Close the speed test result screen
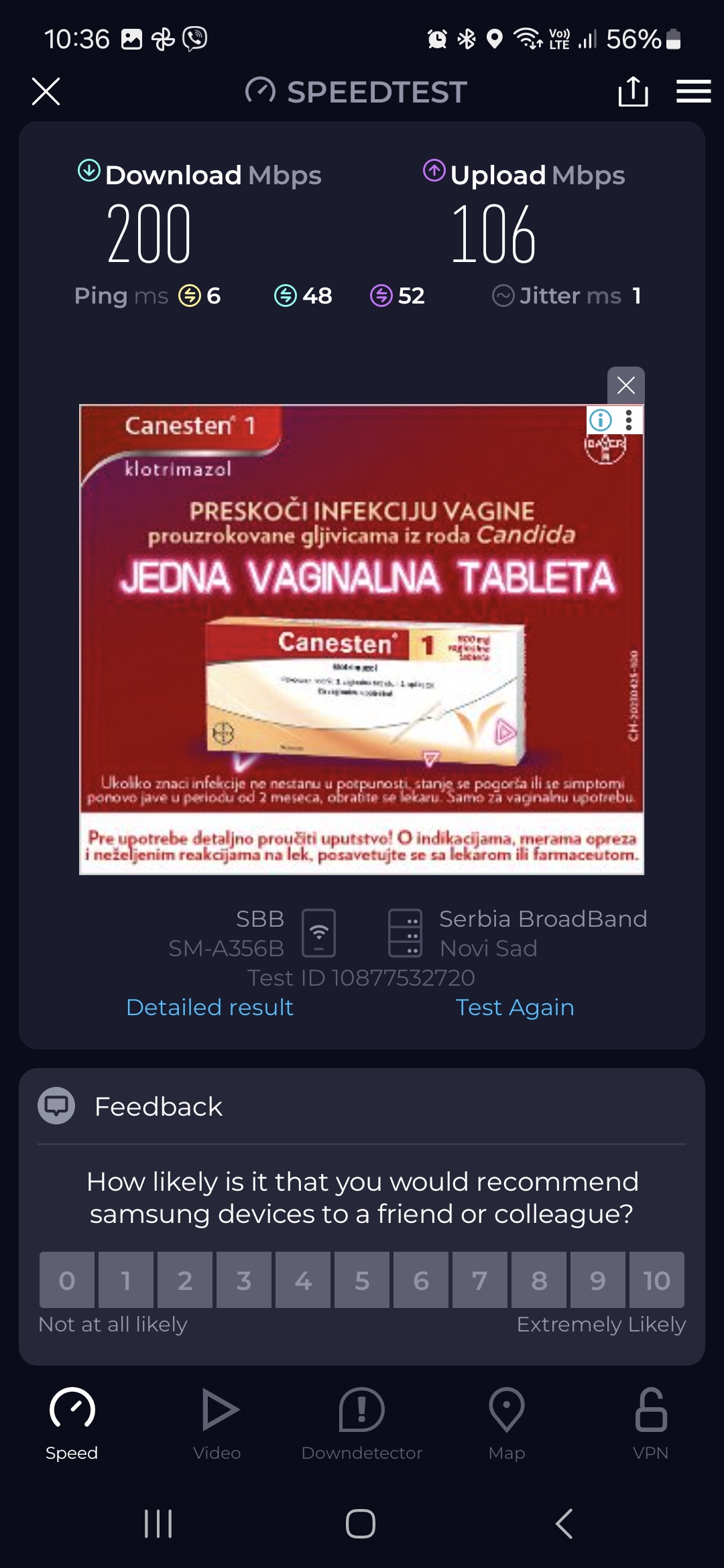This screenshot has height=1568, width=724. coord(46,91)
